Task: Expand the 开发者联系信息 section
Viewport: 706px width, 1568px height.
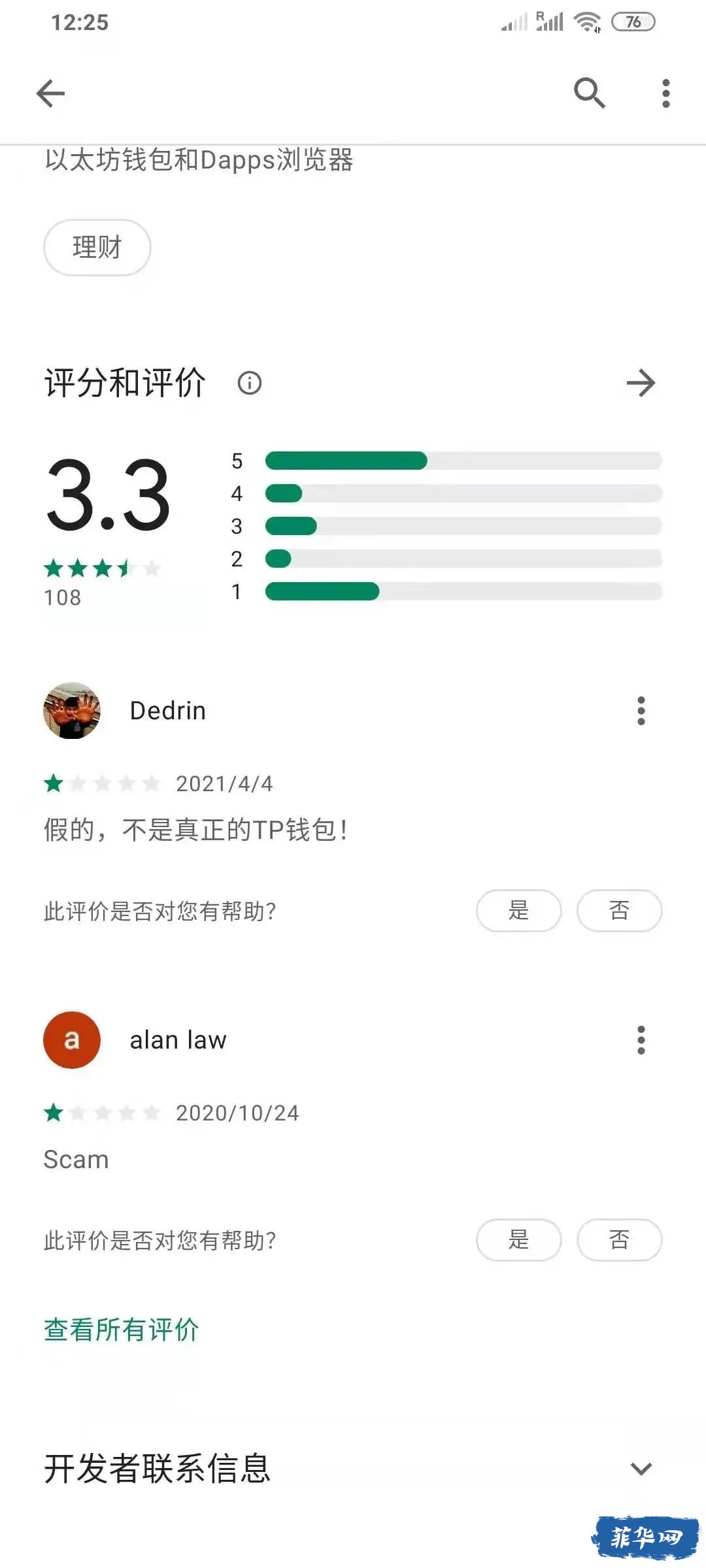Action: (641, 1469)
